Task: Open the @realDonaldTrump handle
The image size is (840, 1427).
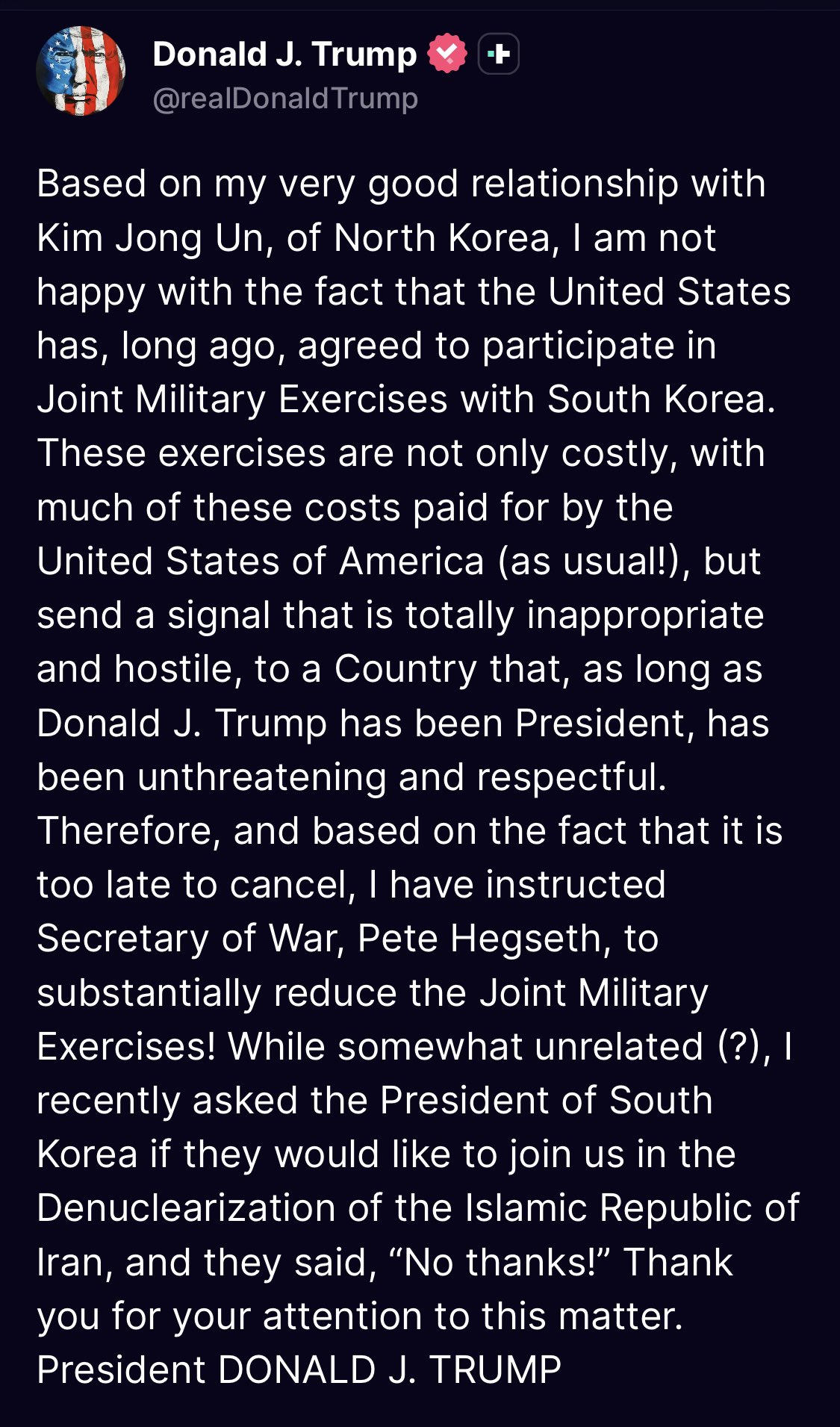Action: point(285,99)
